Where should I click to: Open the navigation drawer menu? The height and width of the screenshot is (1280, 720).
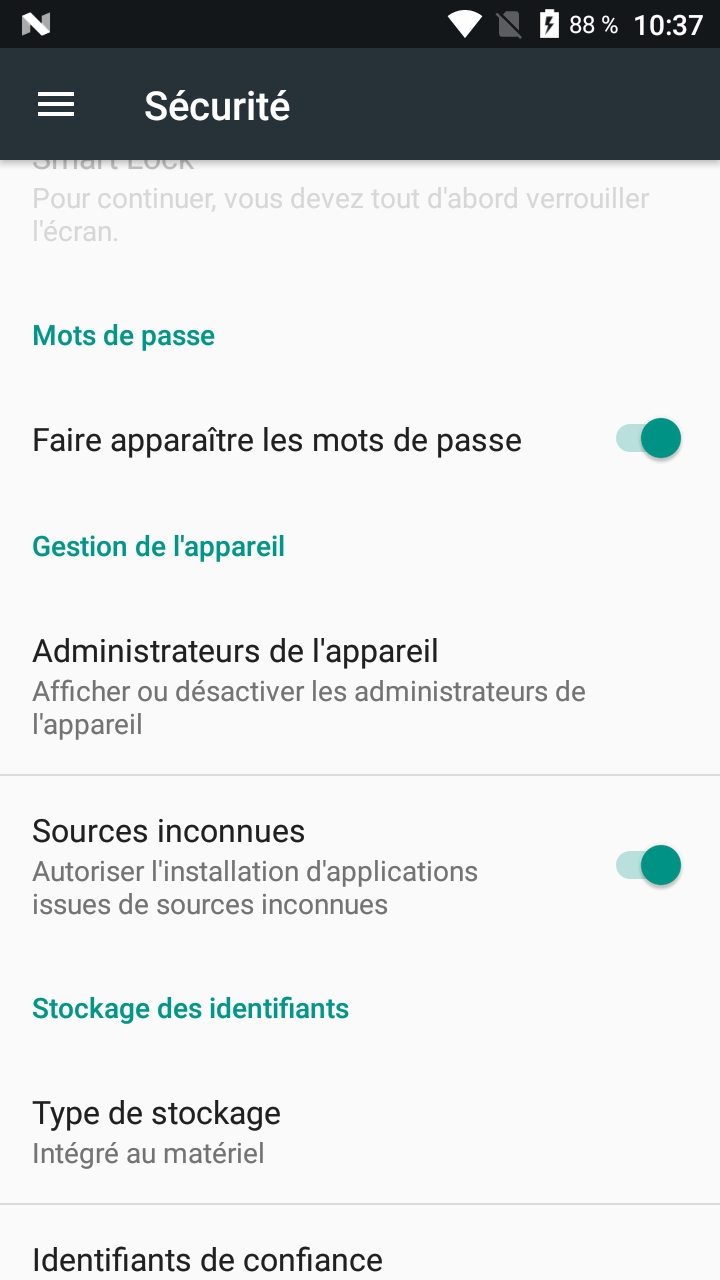point(56,105)
